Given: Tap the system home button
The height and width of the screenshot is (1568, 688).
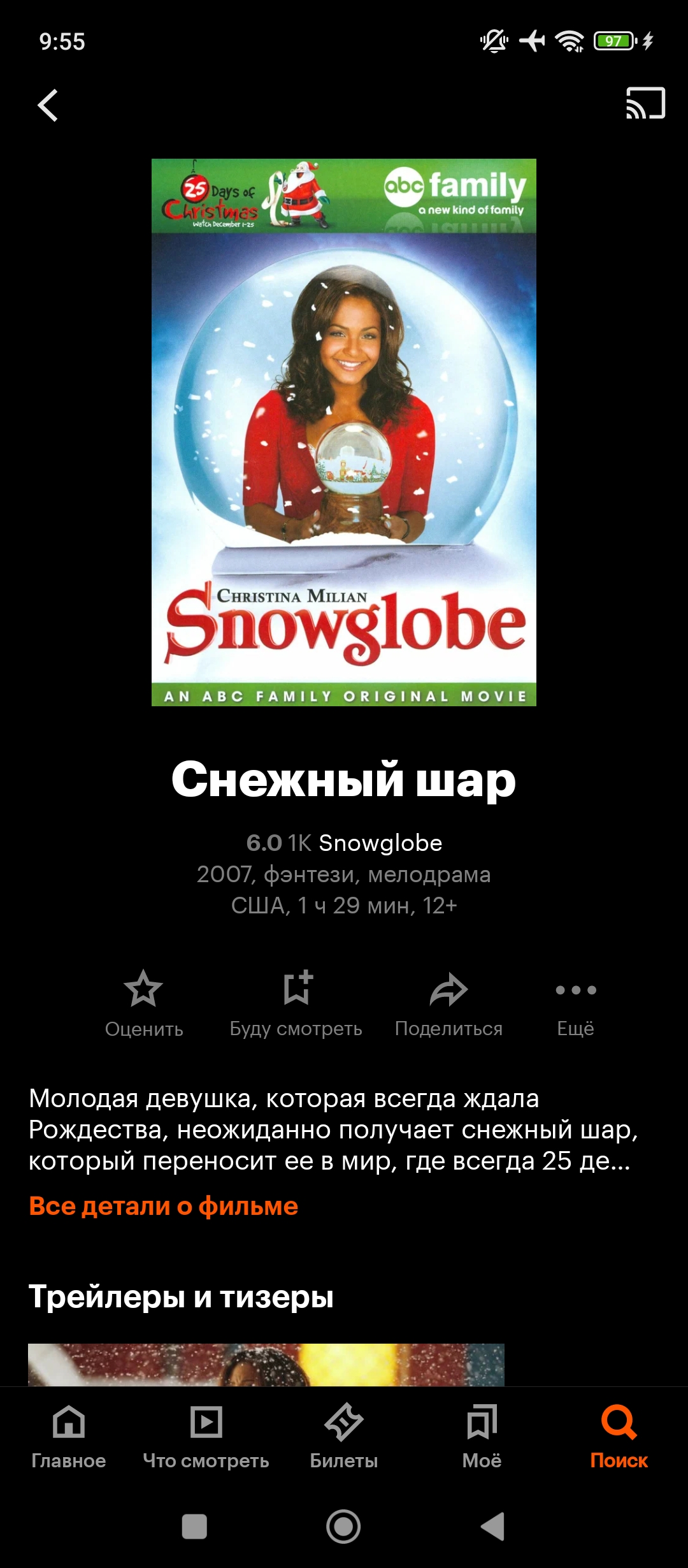Looking at the screenshot, I should 343,1527.
